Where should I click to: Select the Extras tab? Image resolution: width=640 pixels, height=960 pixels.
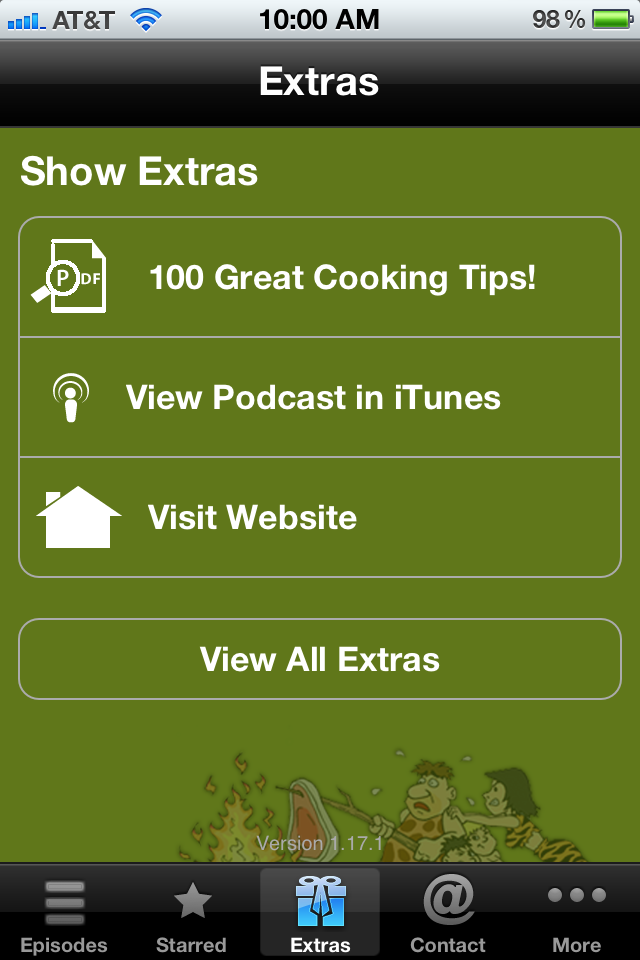320,915
